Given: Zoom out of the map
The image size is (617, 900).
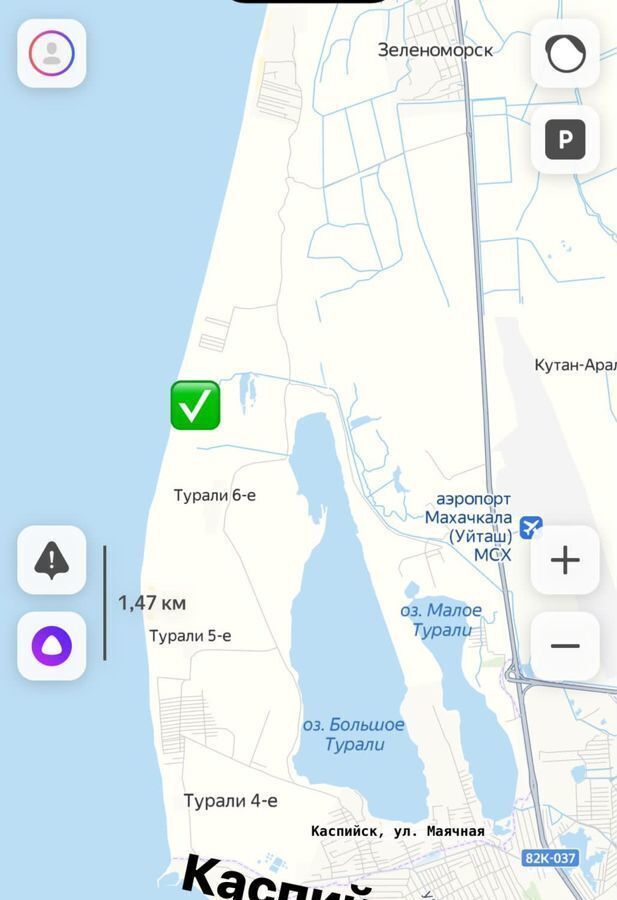Looking at the screenshot, I should (565, 646).
